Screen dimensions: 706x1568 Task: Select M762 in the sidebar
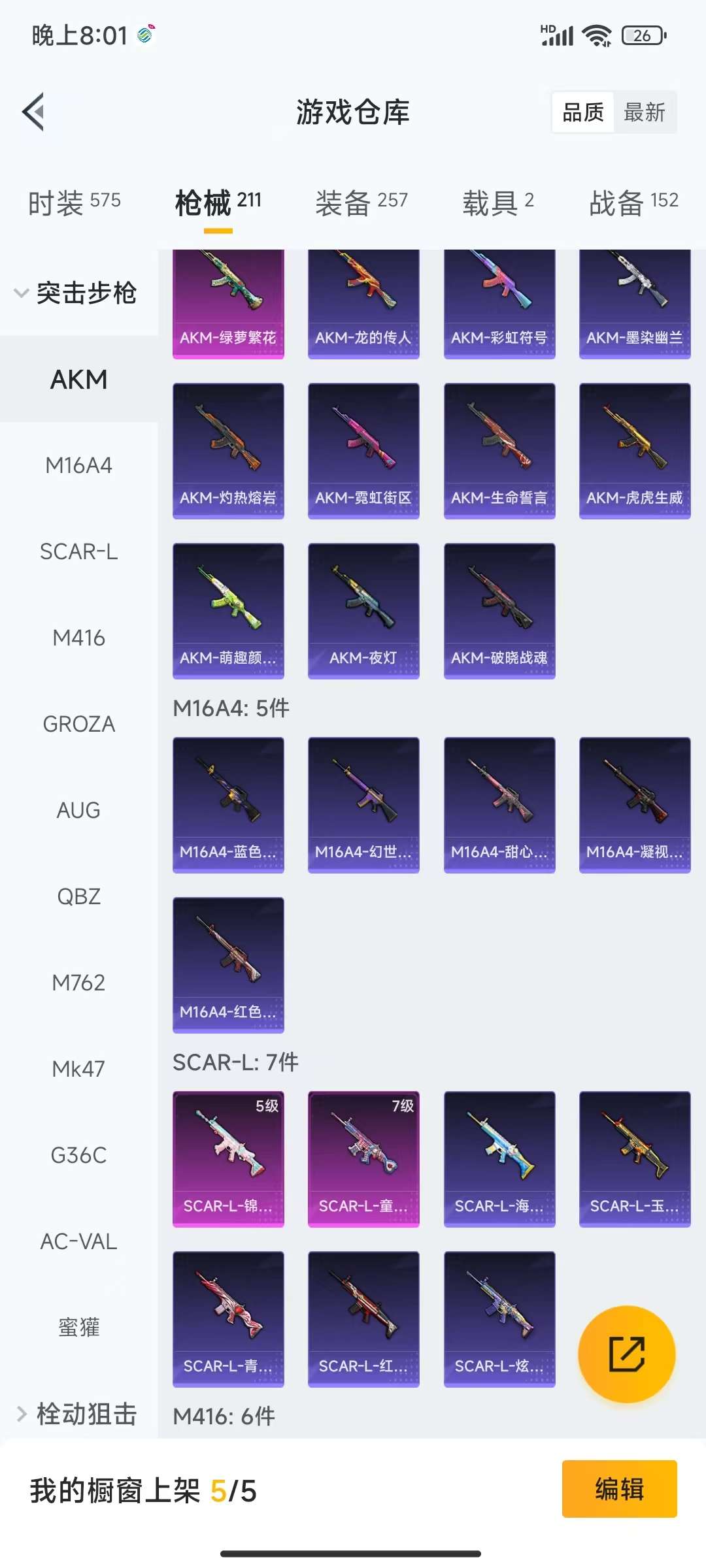[x=78, y=983]
